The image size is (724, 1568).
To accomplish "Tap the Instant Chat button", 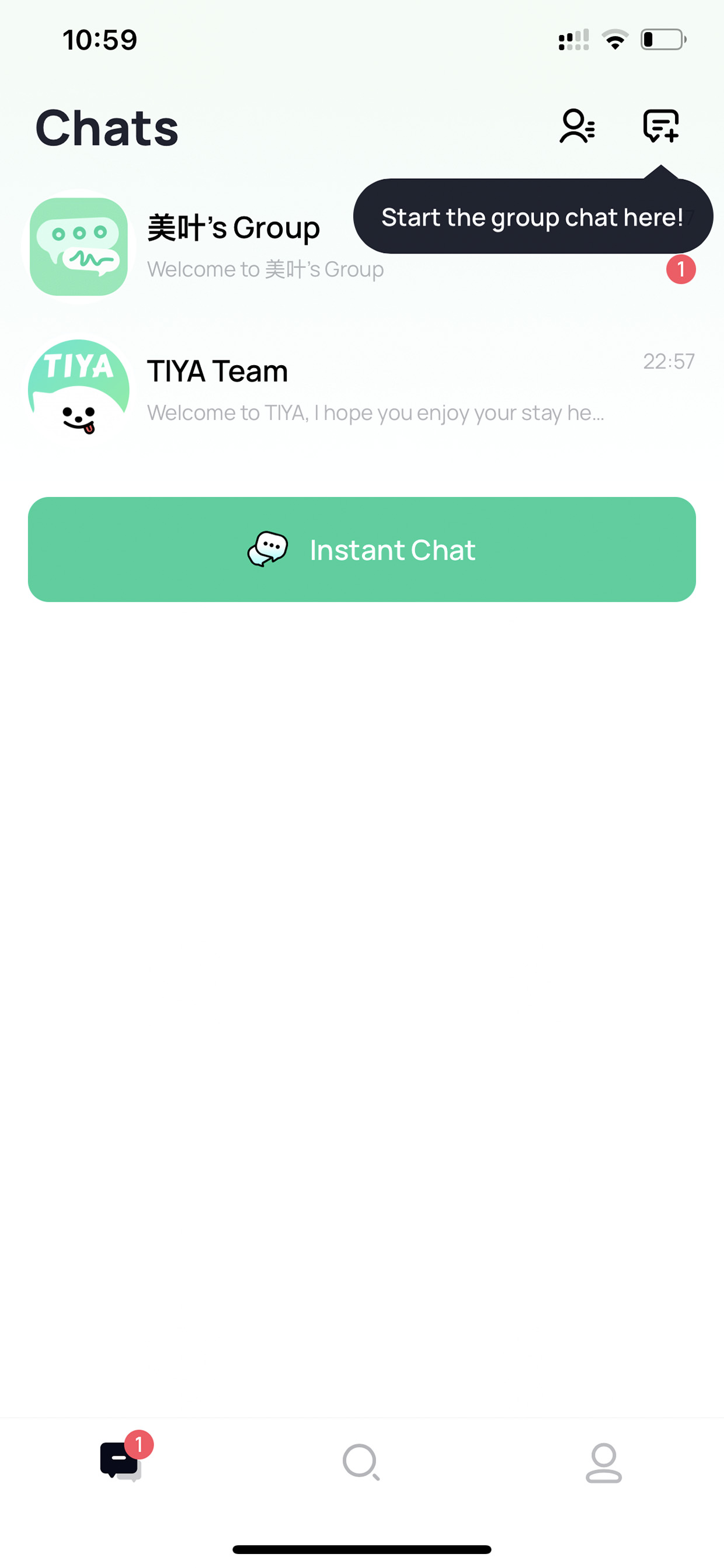I will [x=362, y=550].
